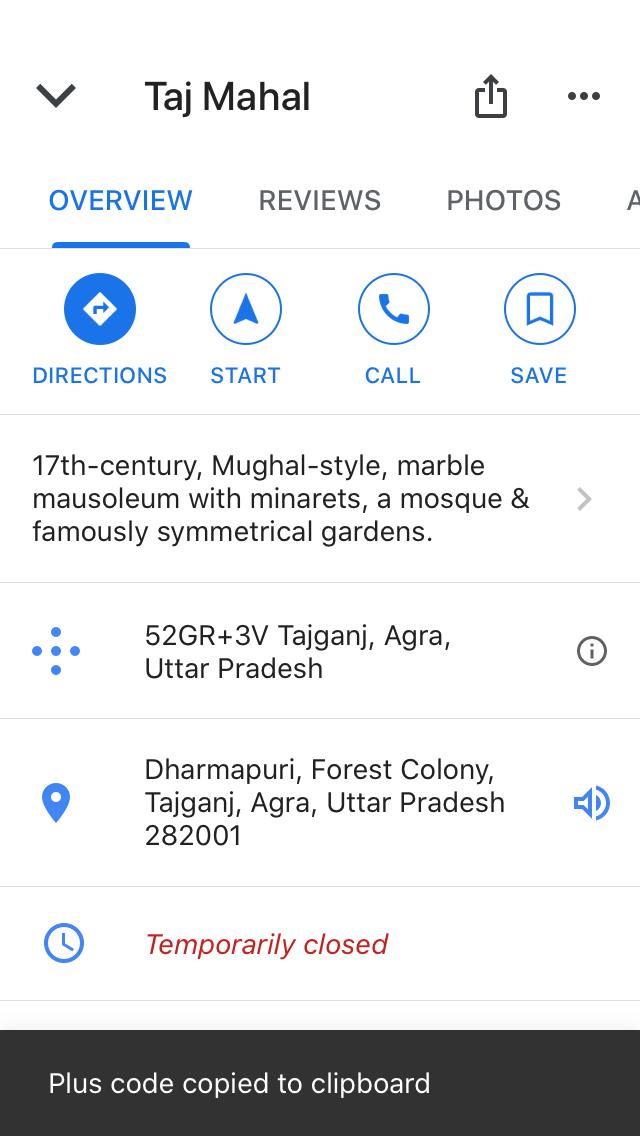The image size is (640, 1136).
Task: Open the three-dot overflow menu
Action: 583,96
